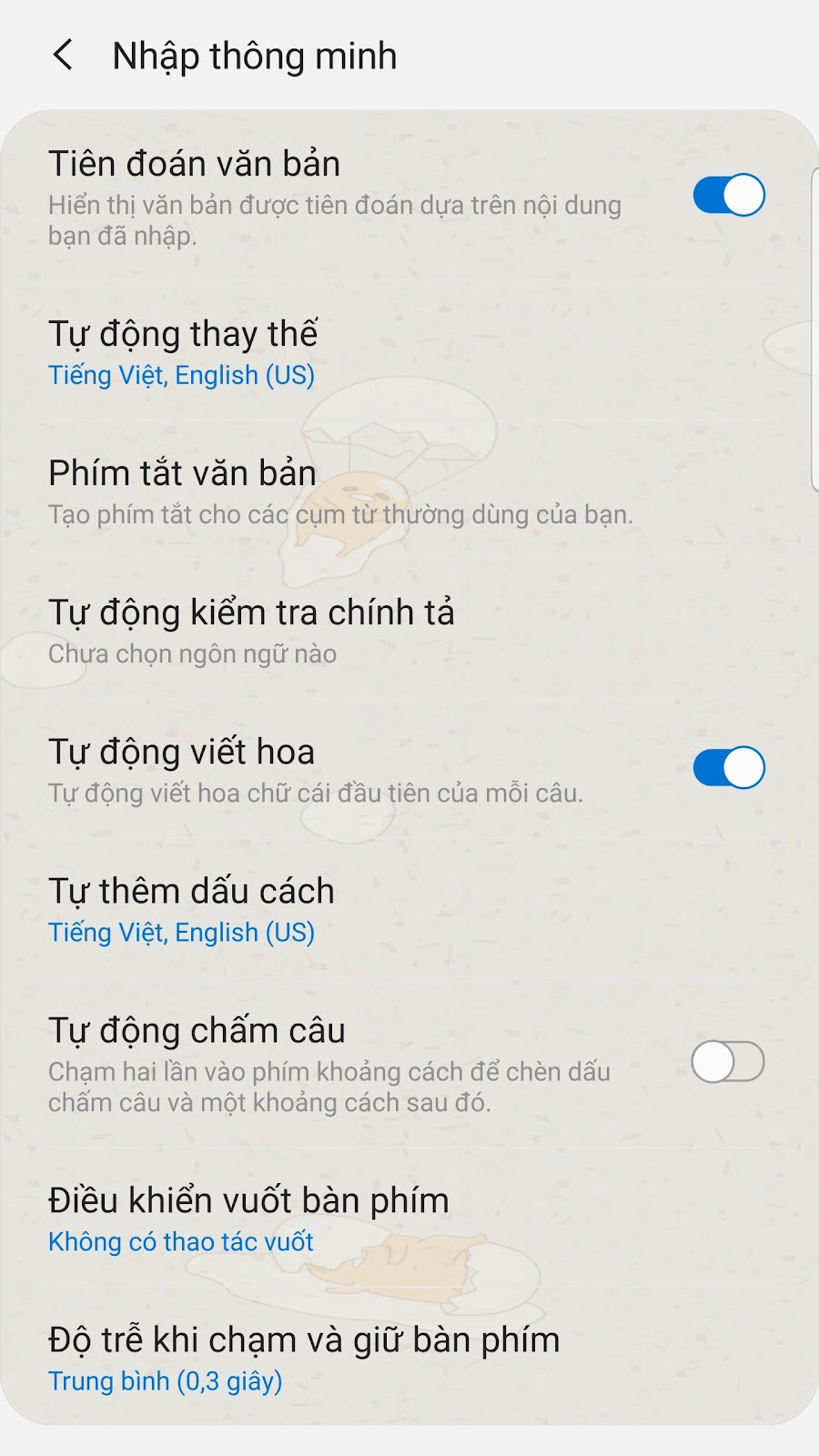Image resolution: width=819 pixels, height=1456 pixels.
Task: Enable the Tự động chấm câu switch
Action: coord(728,1062)
